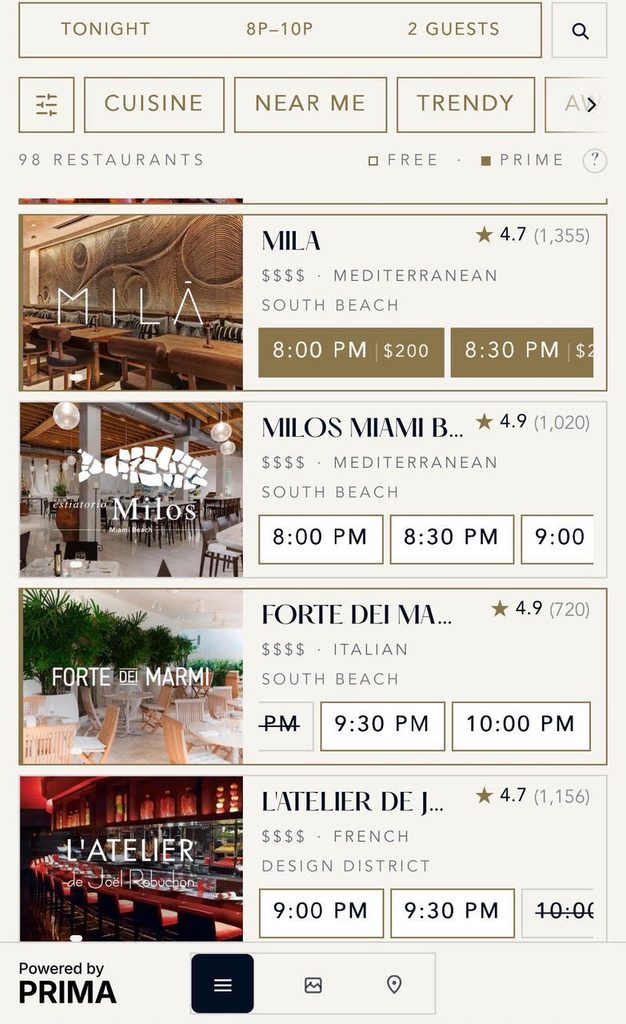Choose 8:30 PM at Milos Miami Beach
The height and width of the screenshot is (1024, 626).
pos(452,539)
